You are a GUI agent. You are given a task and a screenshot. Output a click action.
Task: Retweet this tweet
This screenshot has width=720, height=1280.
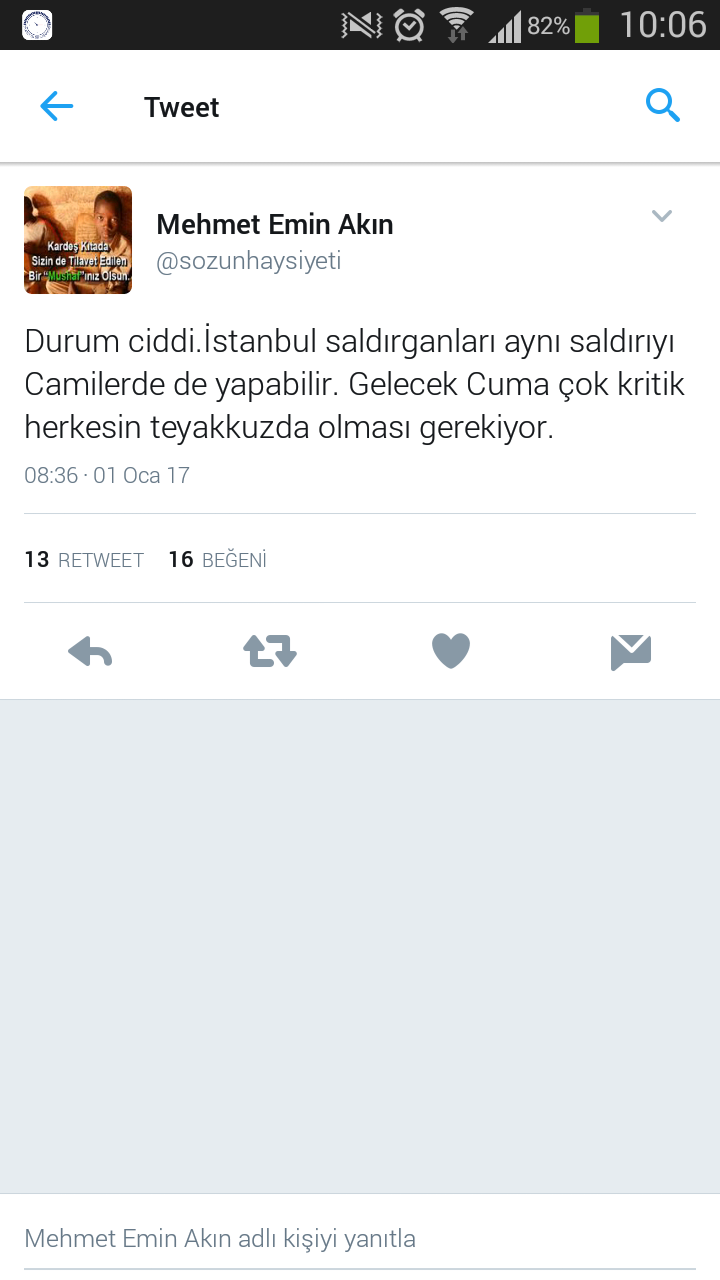(270, 652)
